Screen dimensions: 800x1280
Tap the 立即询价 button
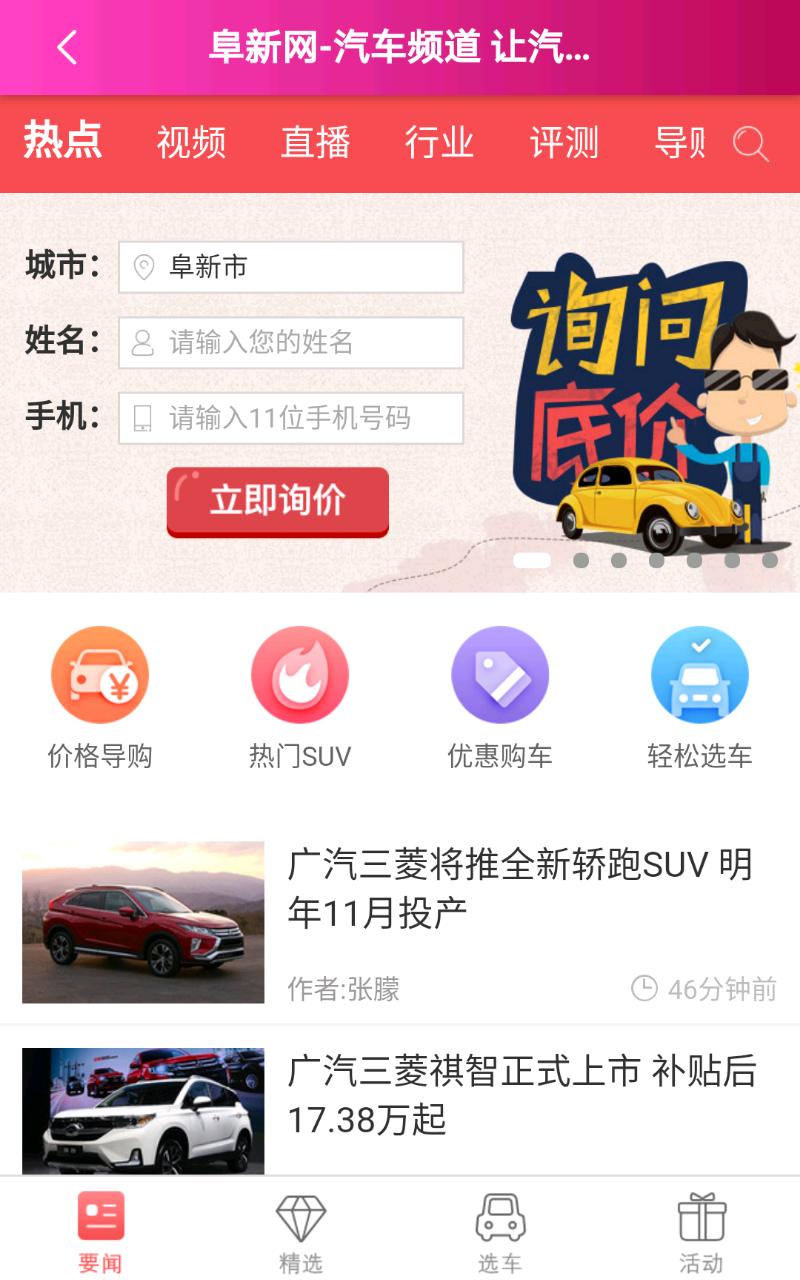pos(277,501)
